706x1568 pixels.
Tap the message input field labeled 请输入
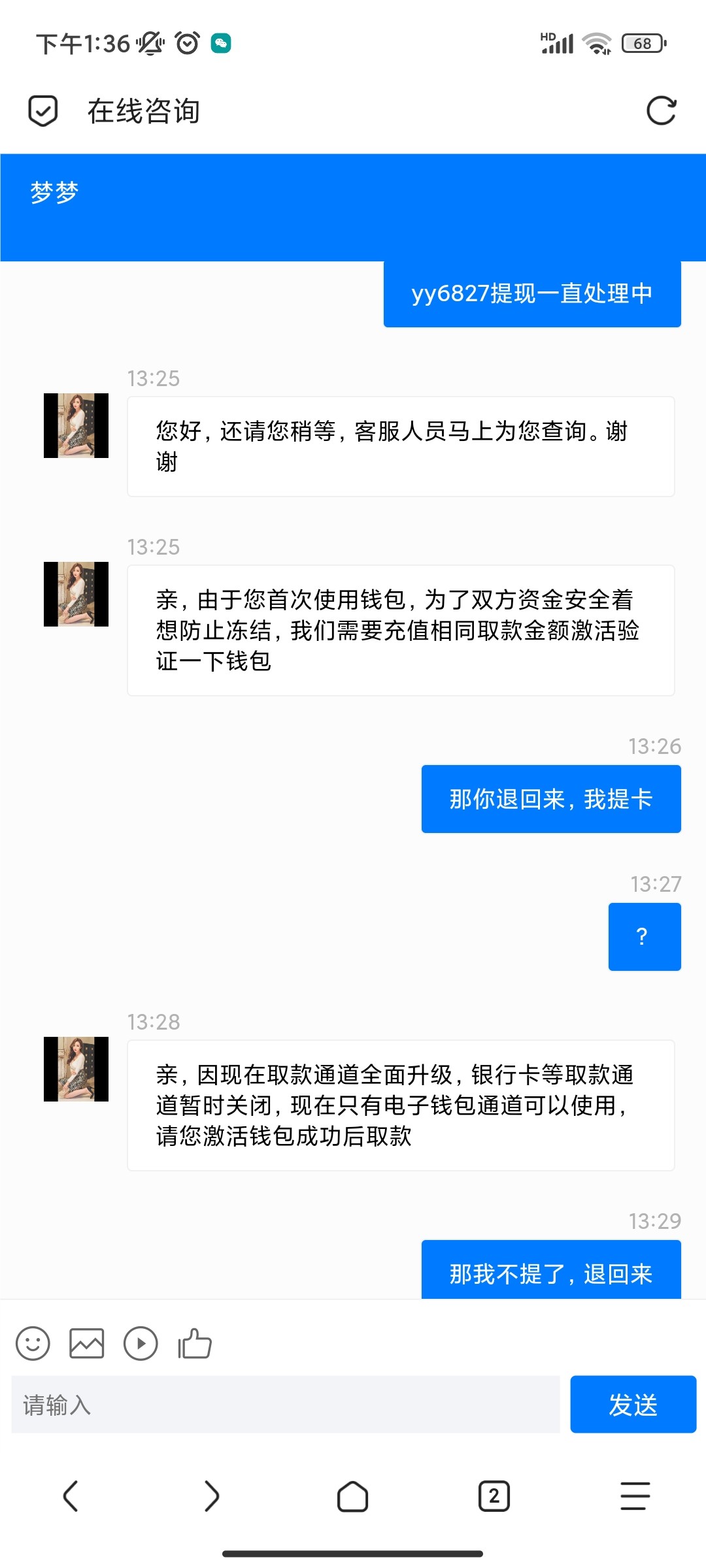pyautogui.click(x=281, y=1405)
